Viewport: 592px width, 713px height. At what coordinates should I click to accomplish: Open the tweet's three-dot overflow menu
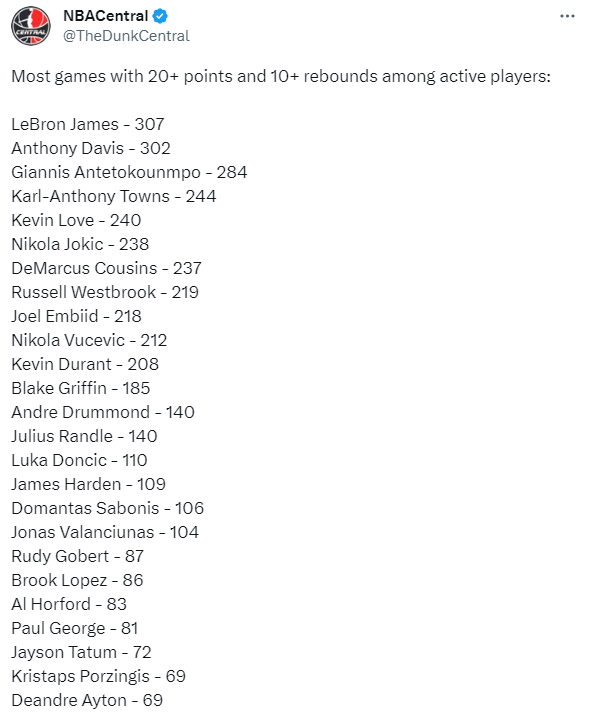click(x=567, y=16)
